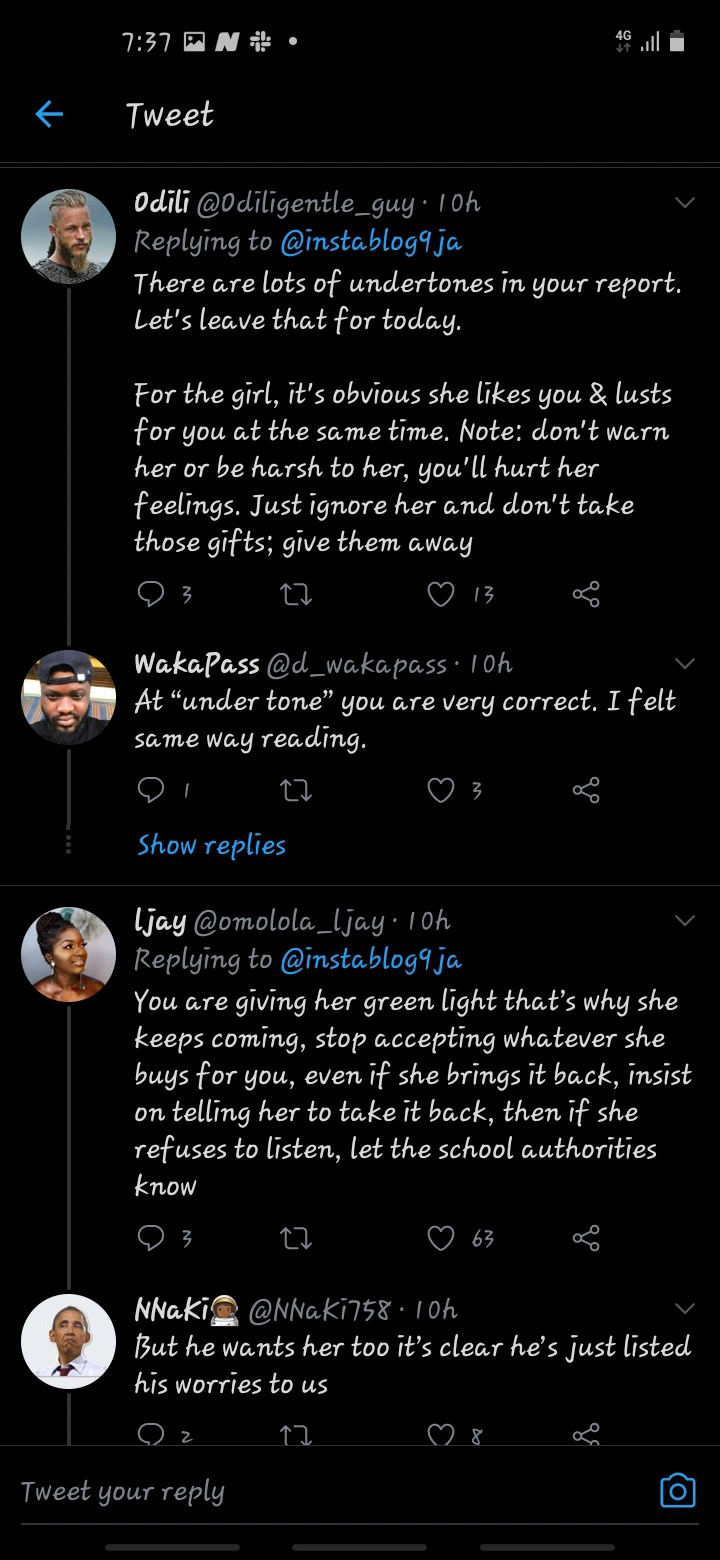Reply to Odili's tweet
The image size is (720, 1560).
click(150, 595)
